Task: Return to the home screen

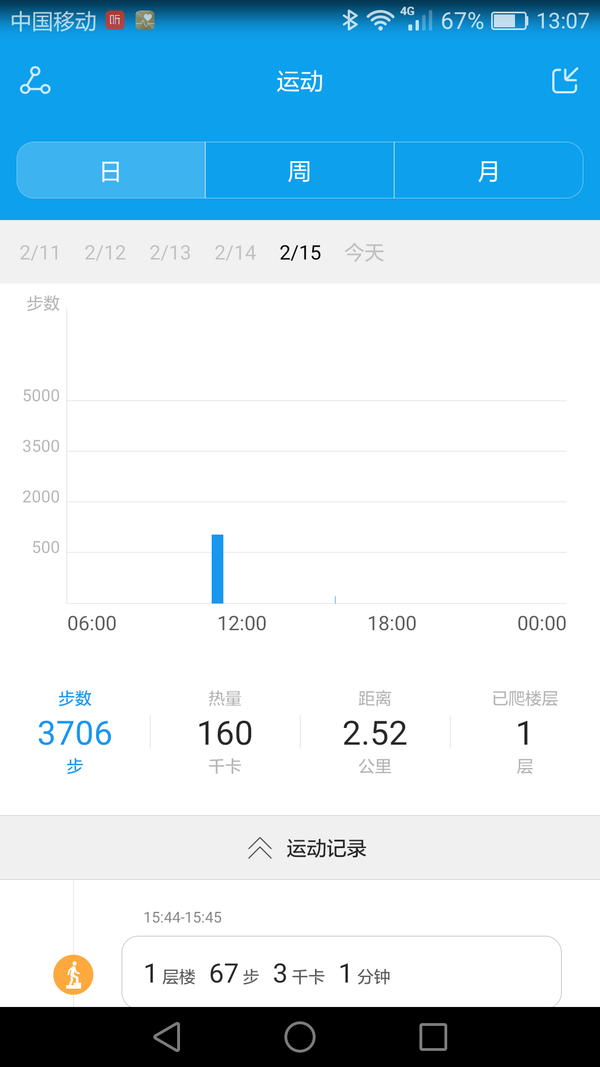Action: pyautogui.click(x=300, y=1037)
